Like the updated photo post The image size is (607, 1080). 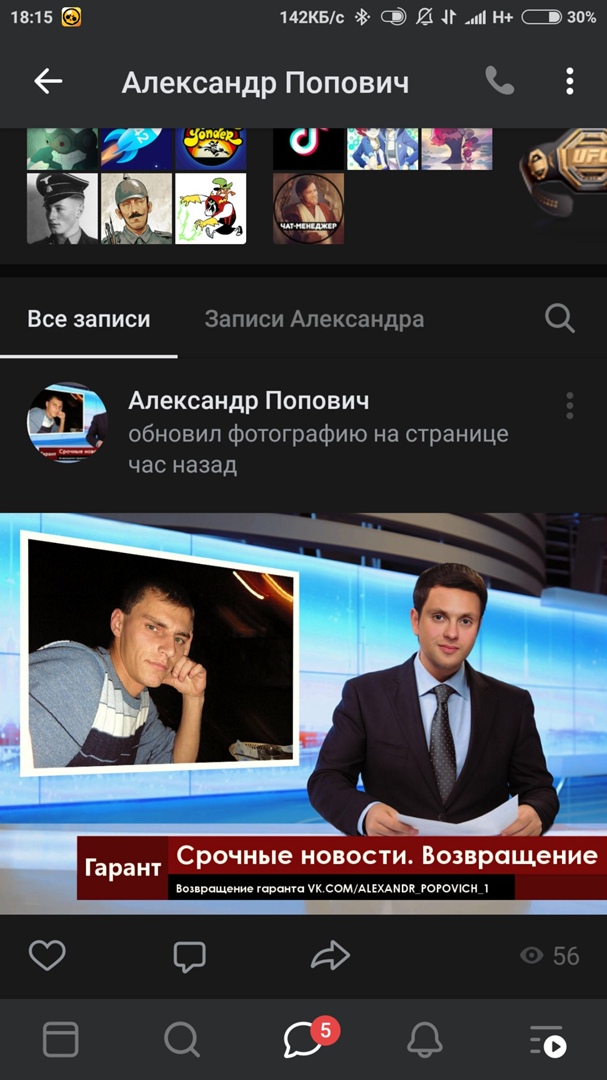coord(47,955)
